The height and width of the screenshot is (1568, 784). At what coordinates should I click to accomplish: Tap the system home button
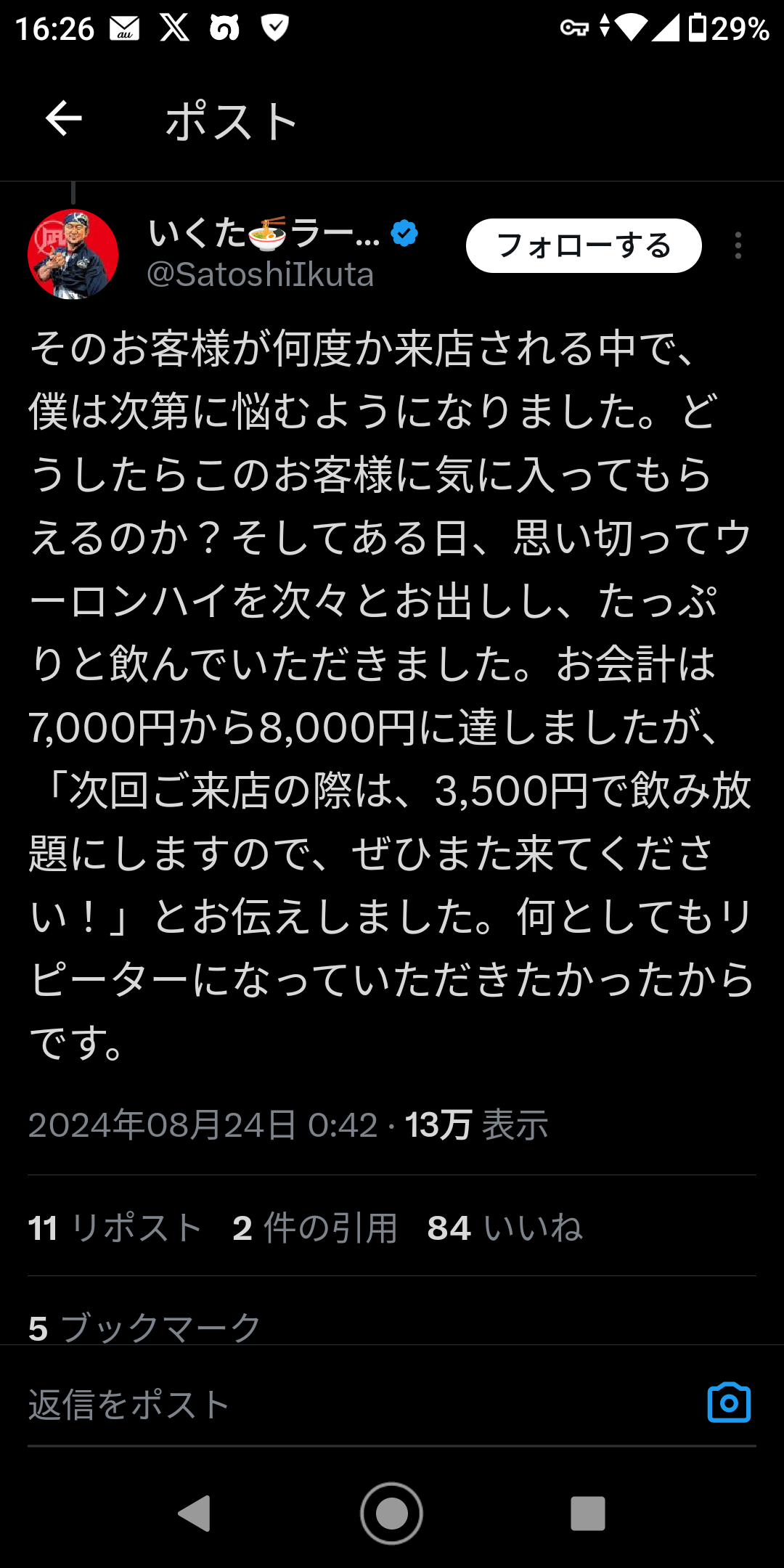392,1514
